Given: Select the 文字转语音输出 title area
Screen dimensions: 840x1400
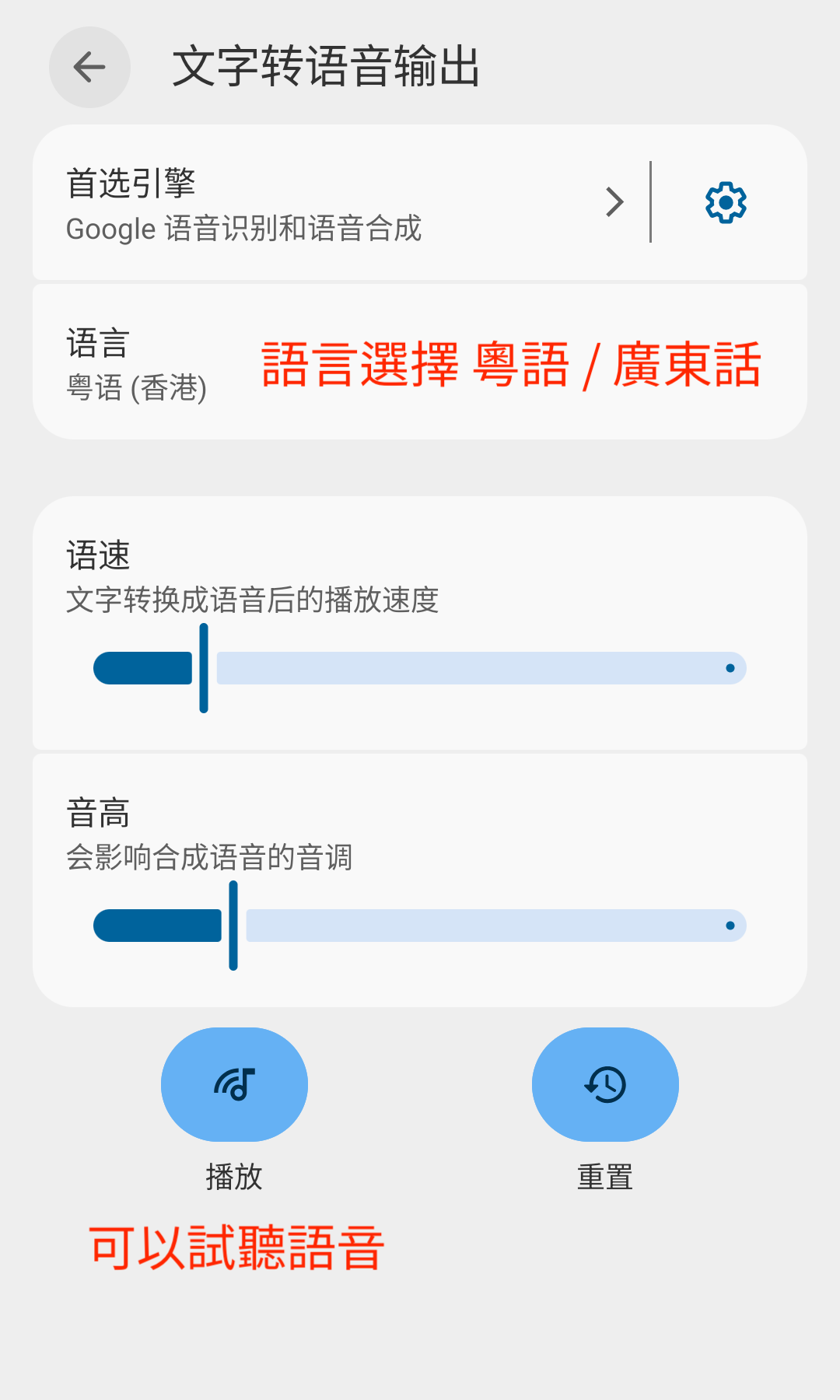Looking at the screenshot, I should (327, 67).
